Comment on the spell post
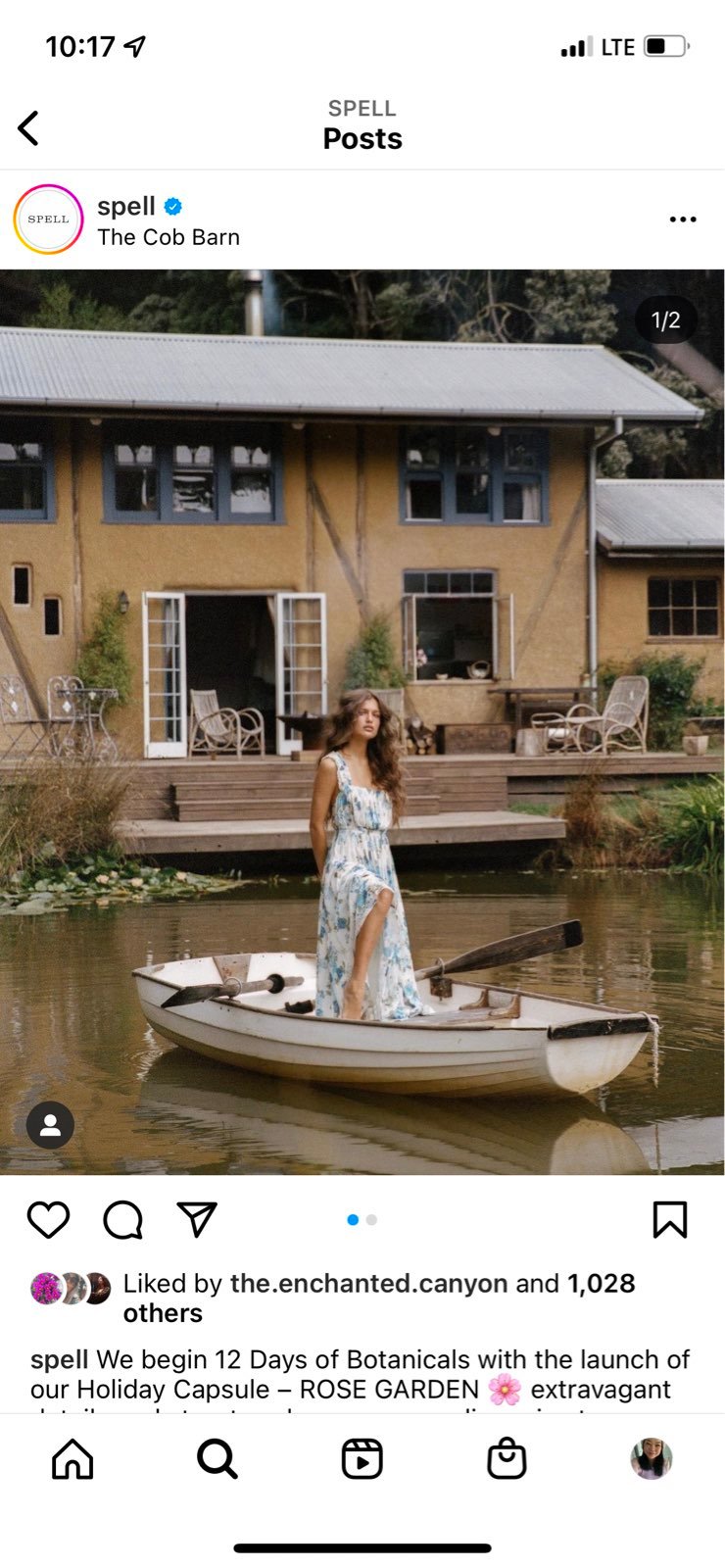 123,1220
